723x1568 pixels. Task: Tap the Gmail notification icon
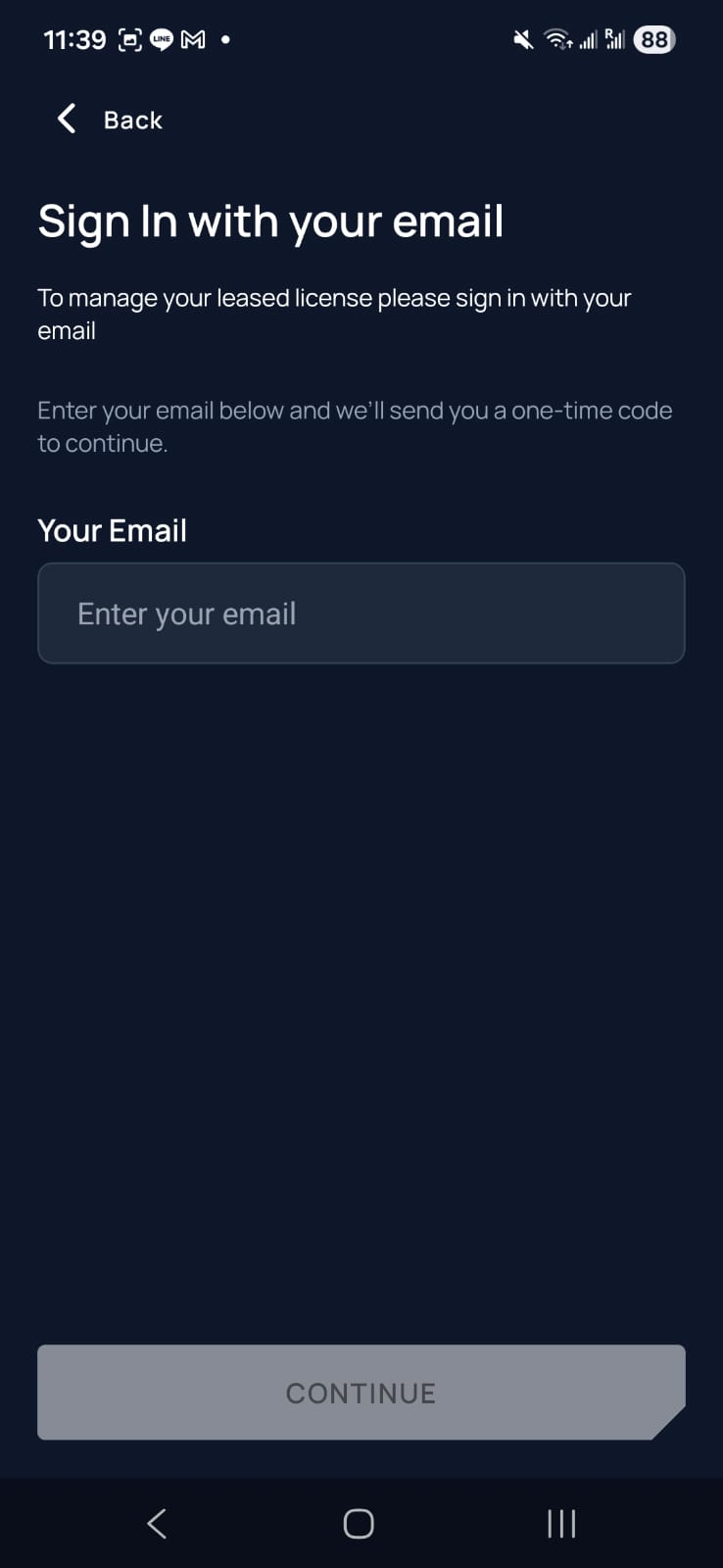pyautogui.click(x=192, y=39)
